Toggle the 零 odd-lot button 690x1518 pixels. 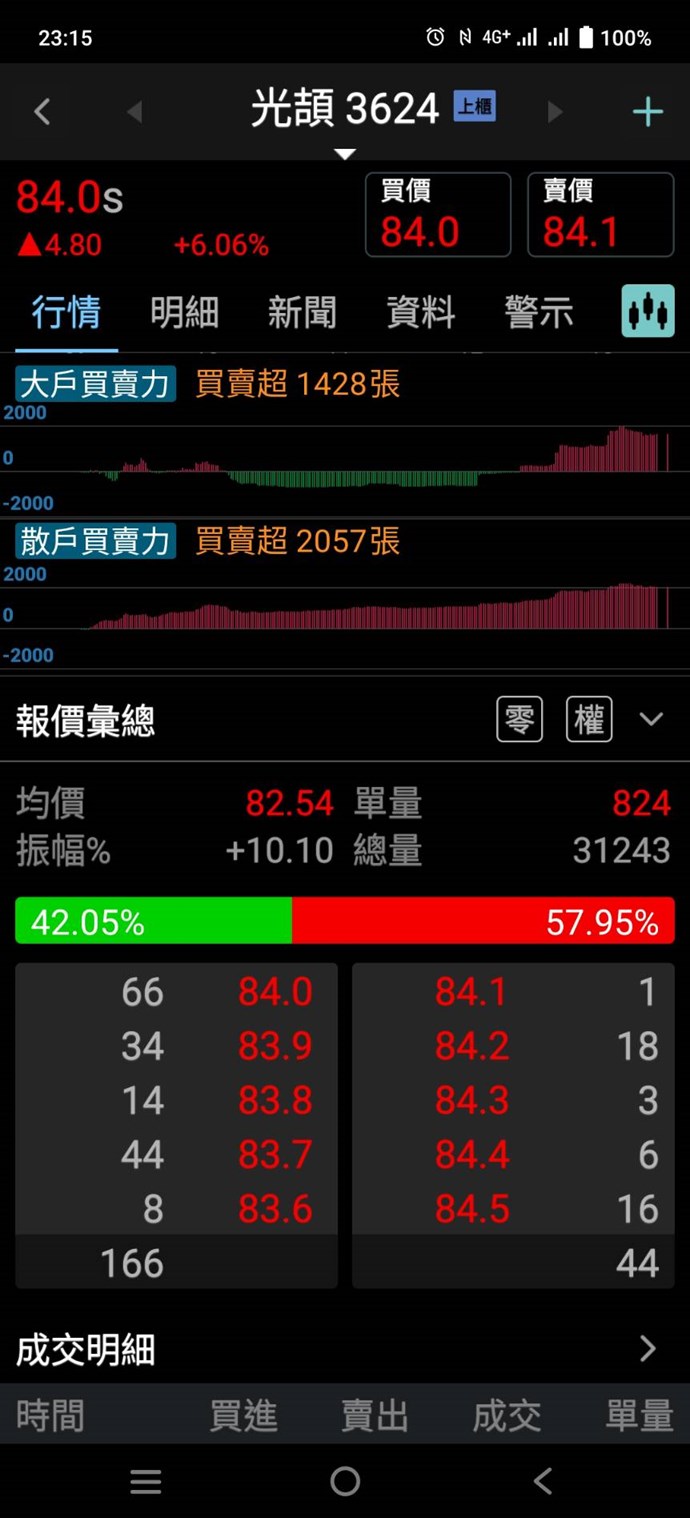tap(519, 719)
